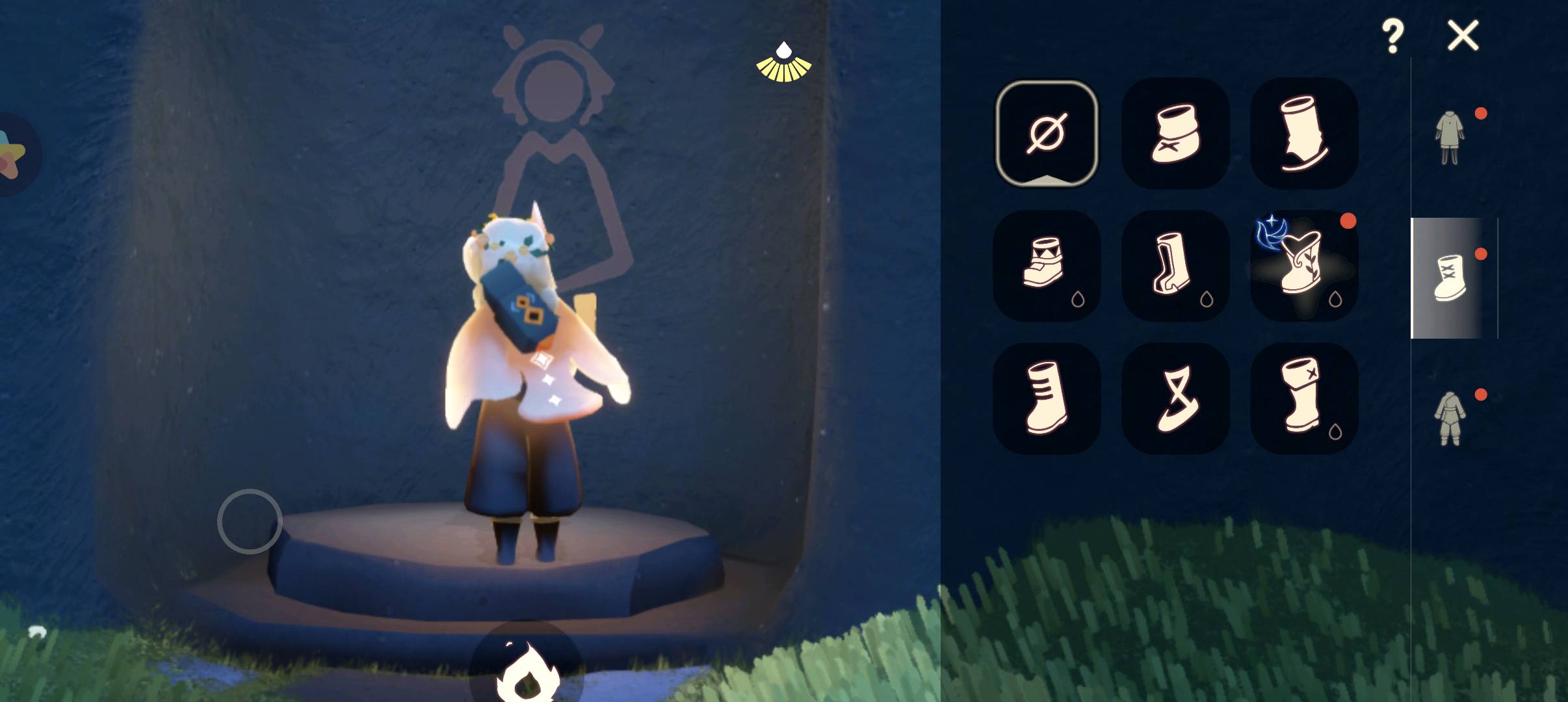Screen dimensions: 1568x702
Task: Equip the tall slouchy boot
Action: [x=1304, y=134]
